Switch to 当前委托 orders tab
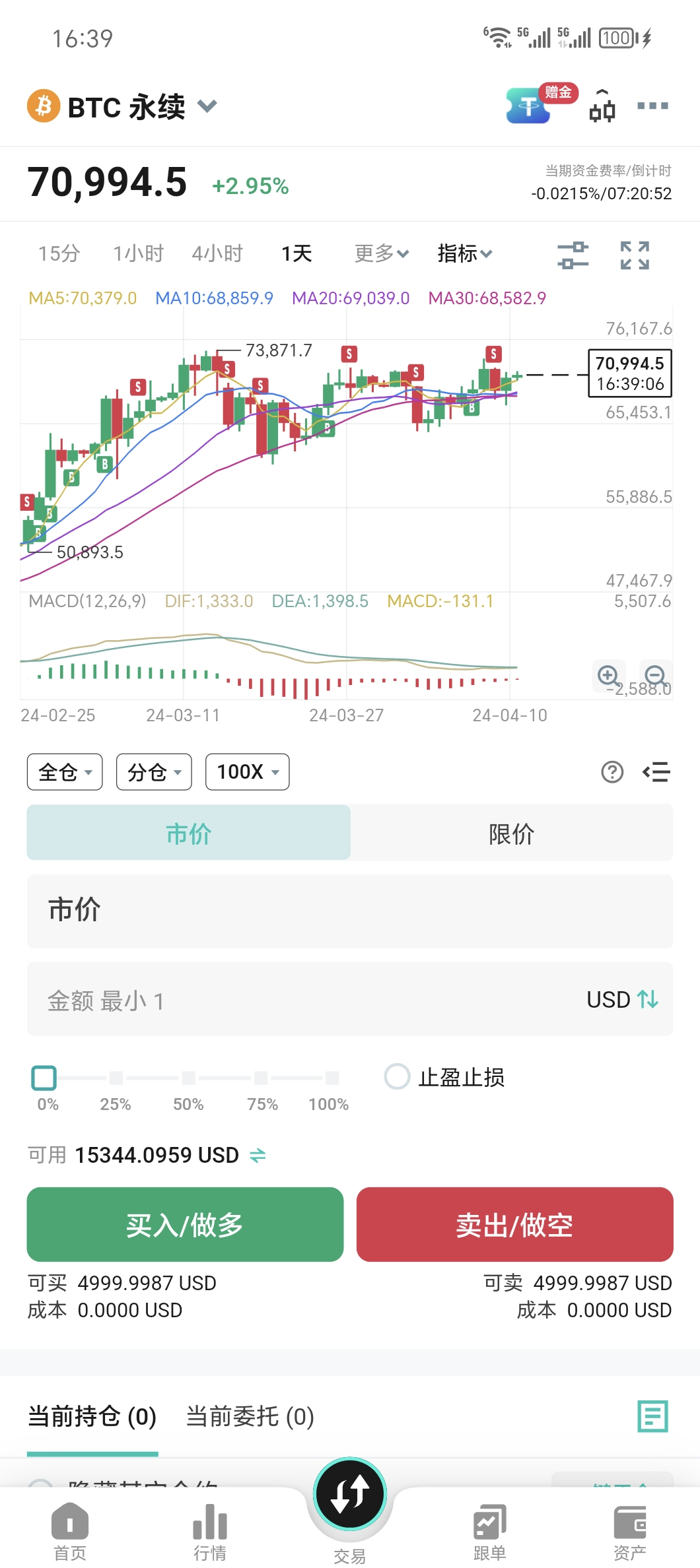The height and width of the screenshot is (1568, 700). click(x=250, y=1416)
